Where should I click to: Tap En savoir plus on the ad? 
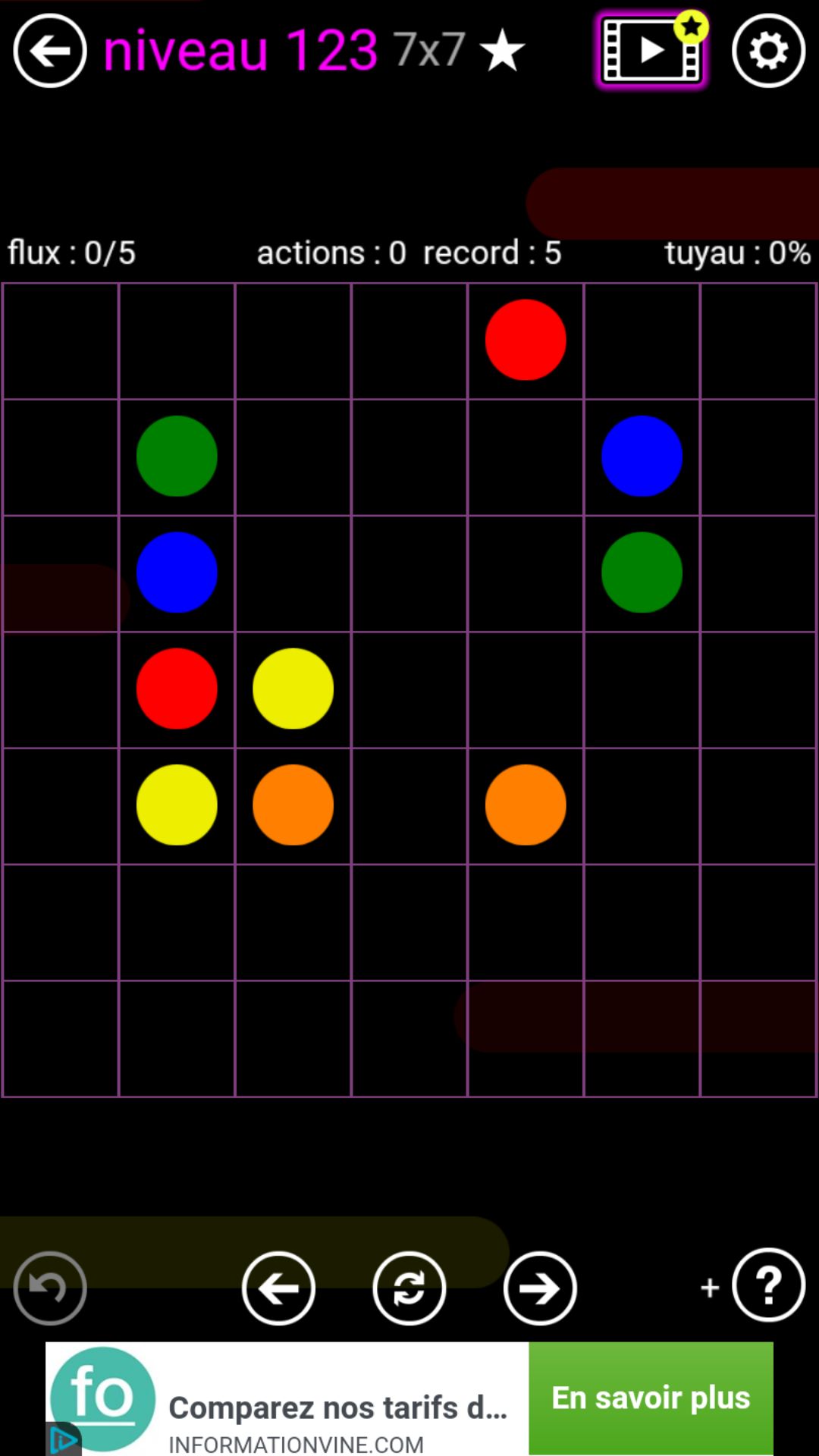651,1398
